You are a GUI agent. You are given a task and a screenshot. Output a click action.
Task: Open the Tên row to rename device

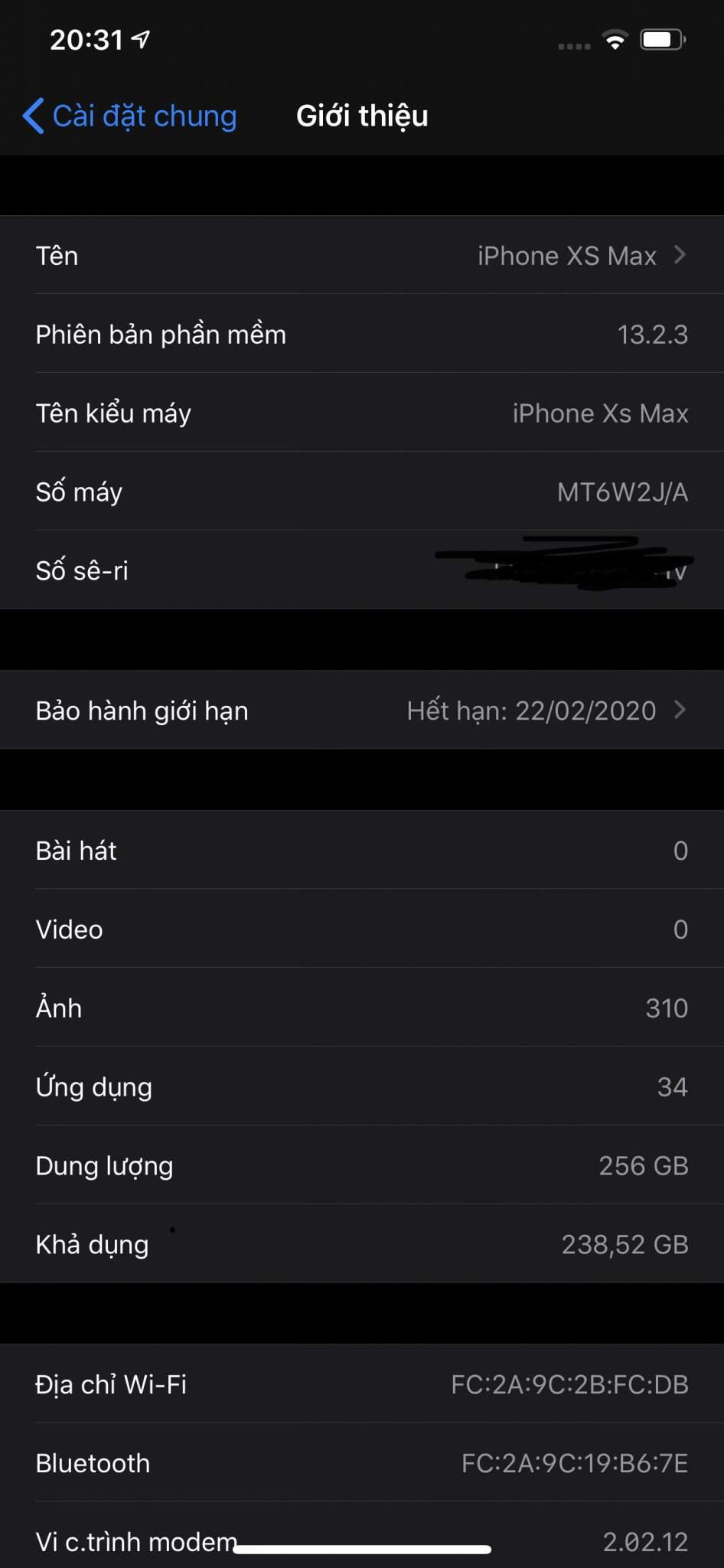pyautogui.click(x=361, y=256)
